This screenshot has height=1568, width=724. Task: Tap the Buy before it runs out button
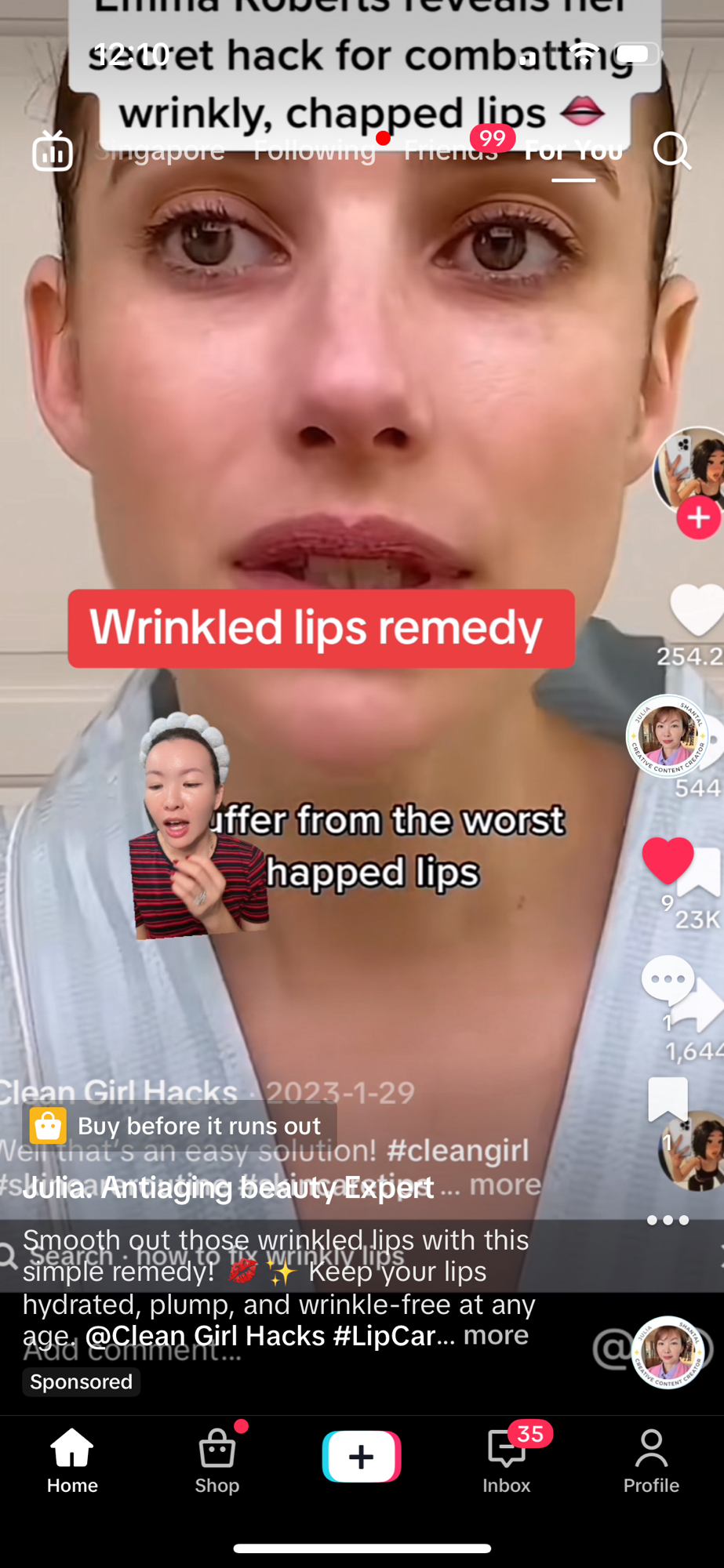[180, 1126]
